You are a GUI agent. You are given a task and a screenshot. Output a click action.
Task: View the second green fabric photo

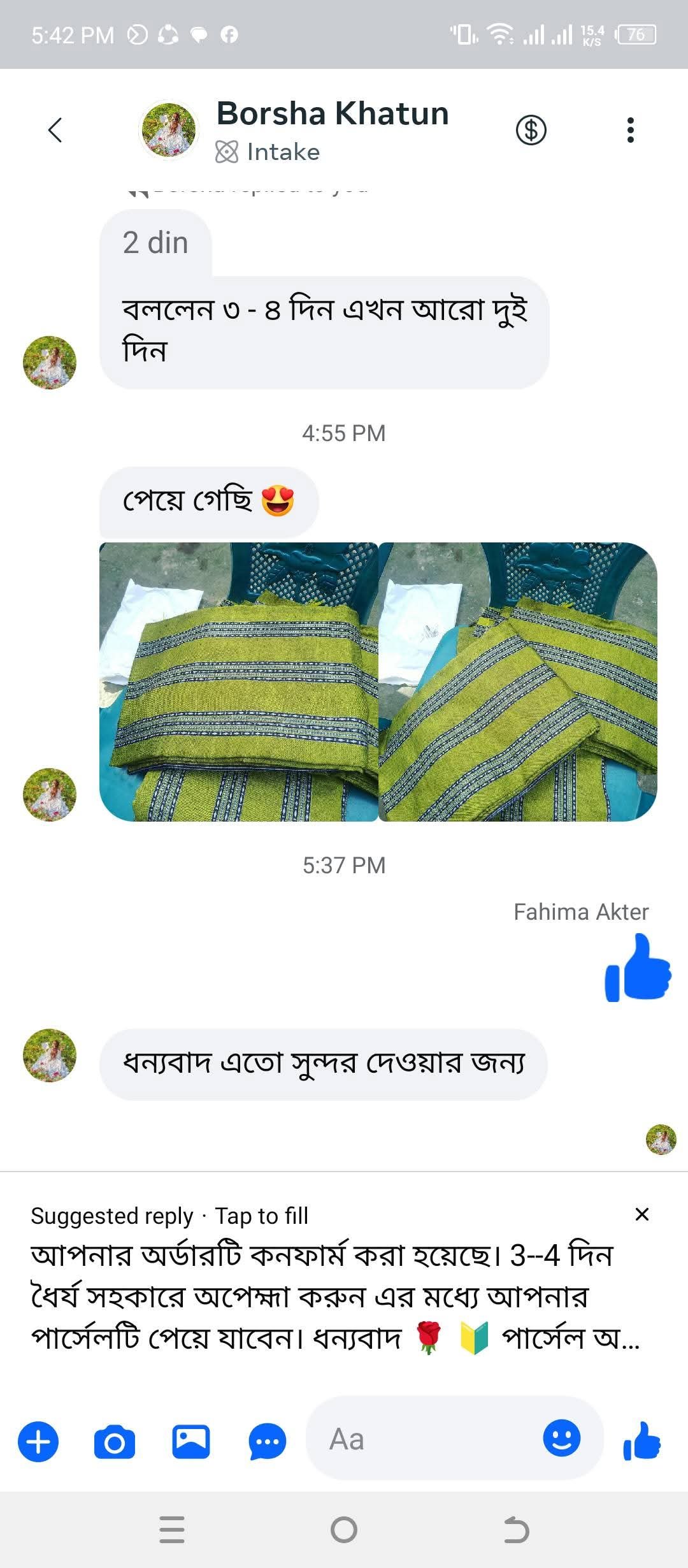click(x=518, y=681)
